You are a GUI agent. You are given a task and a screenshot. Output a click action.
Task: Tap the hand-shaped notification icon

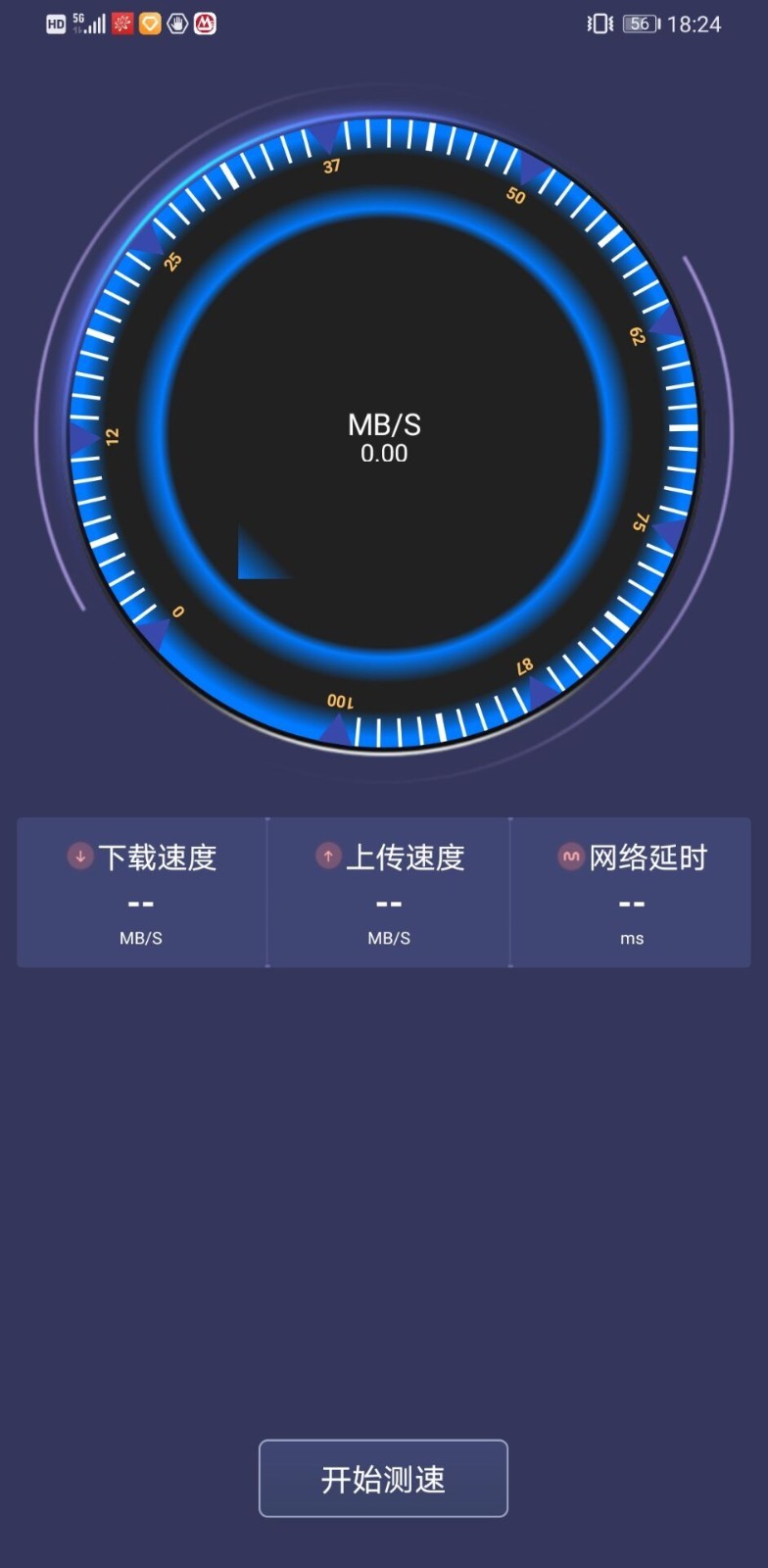[176, 24]
